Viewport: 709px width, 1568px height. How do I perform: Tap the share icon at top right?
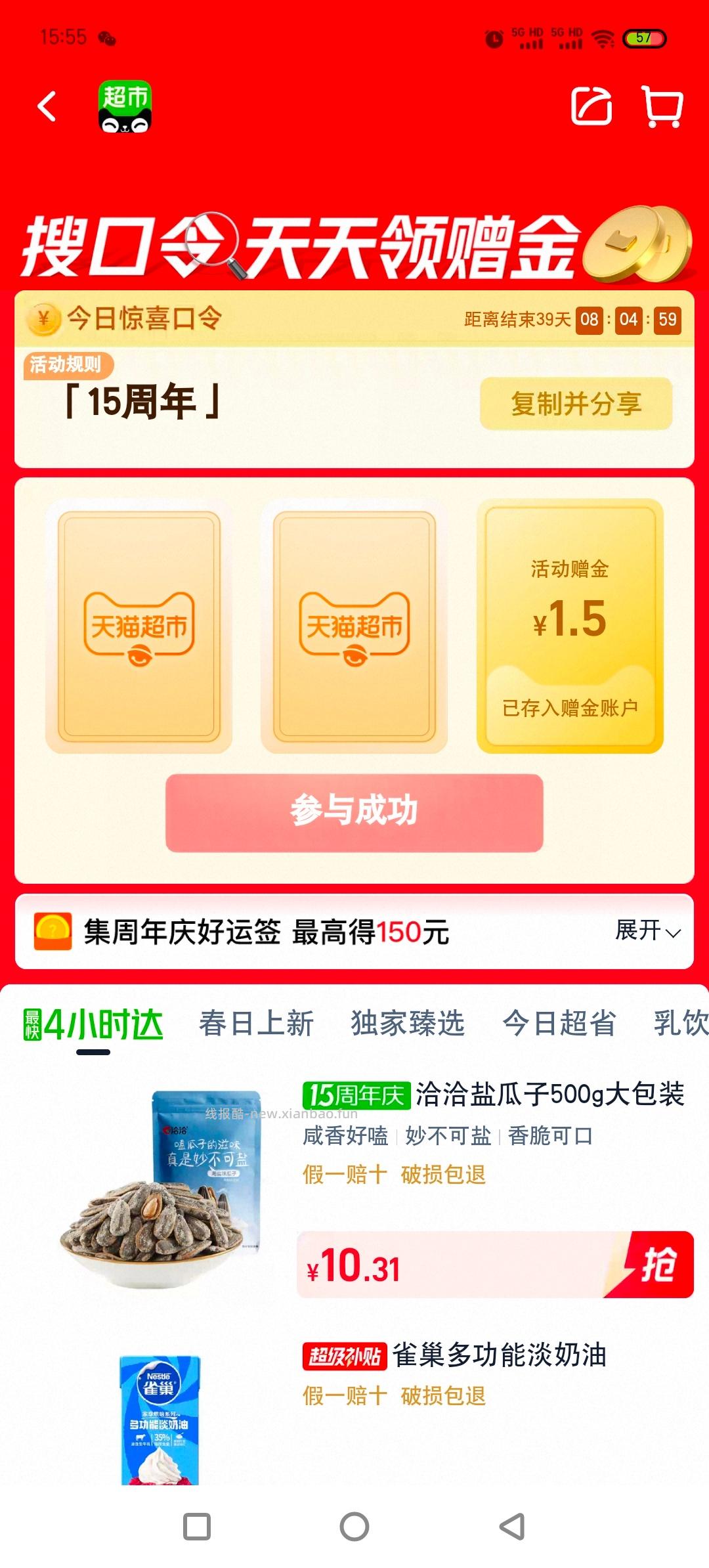(593, 107)
